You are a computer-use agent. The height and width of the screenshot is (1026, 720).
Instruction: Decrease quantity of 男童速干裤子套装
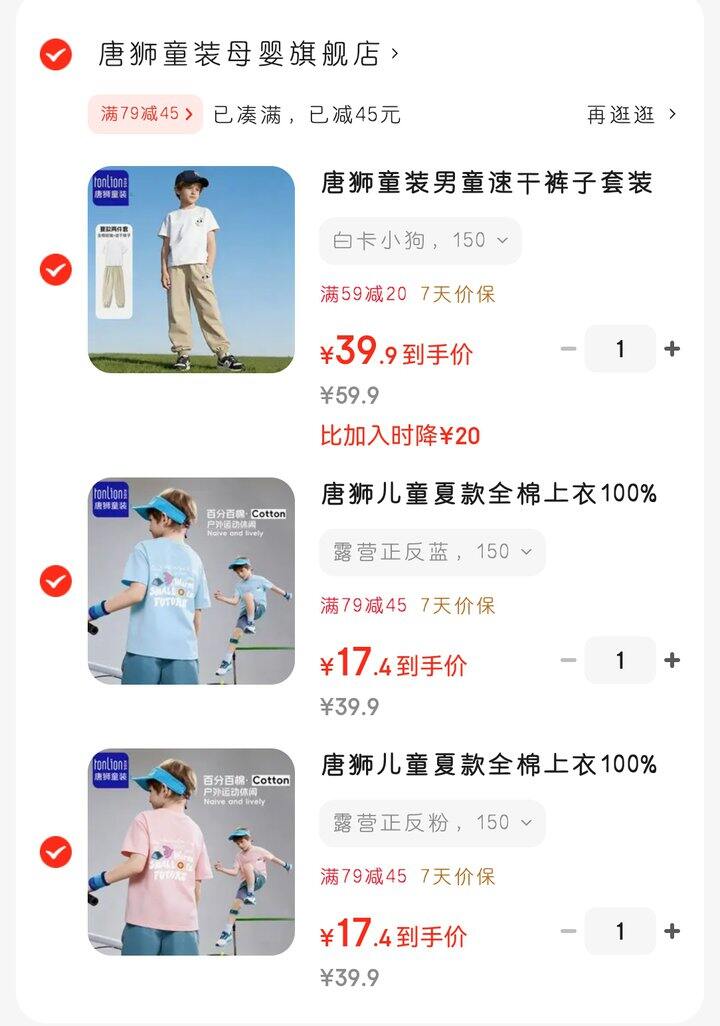click(x=569, y=349)
